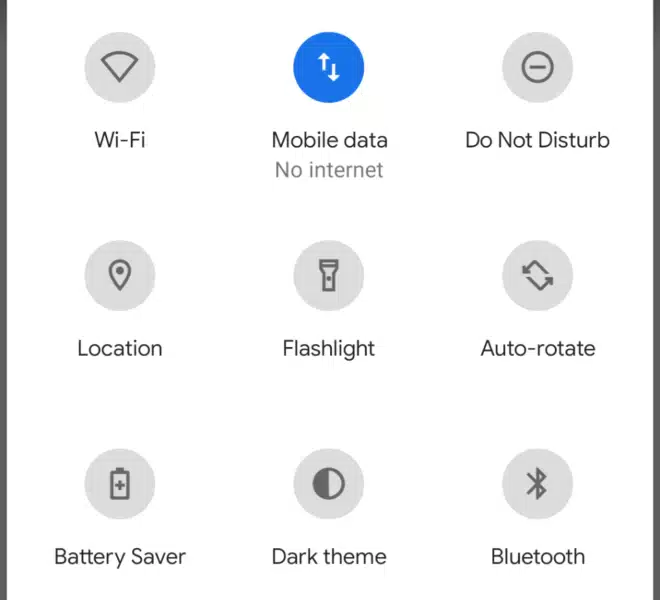This screenshot has width=660, height=600.
Task: Toggle the Location tile
Action: [x=120, y=275]
